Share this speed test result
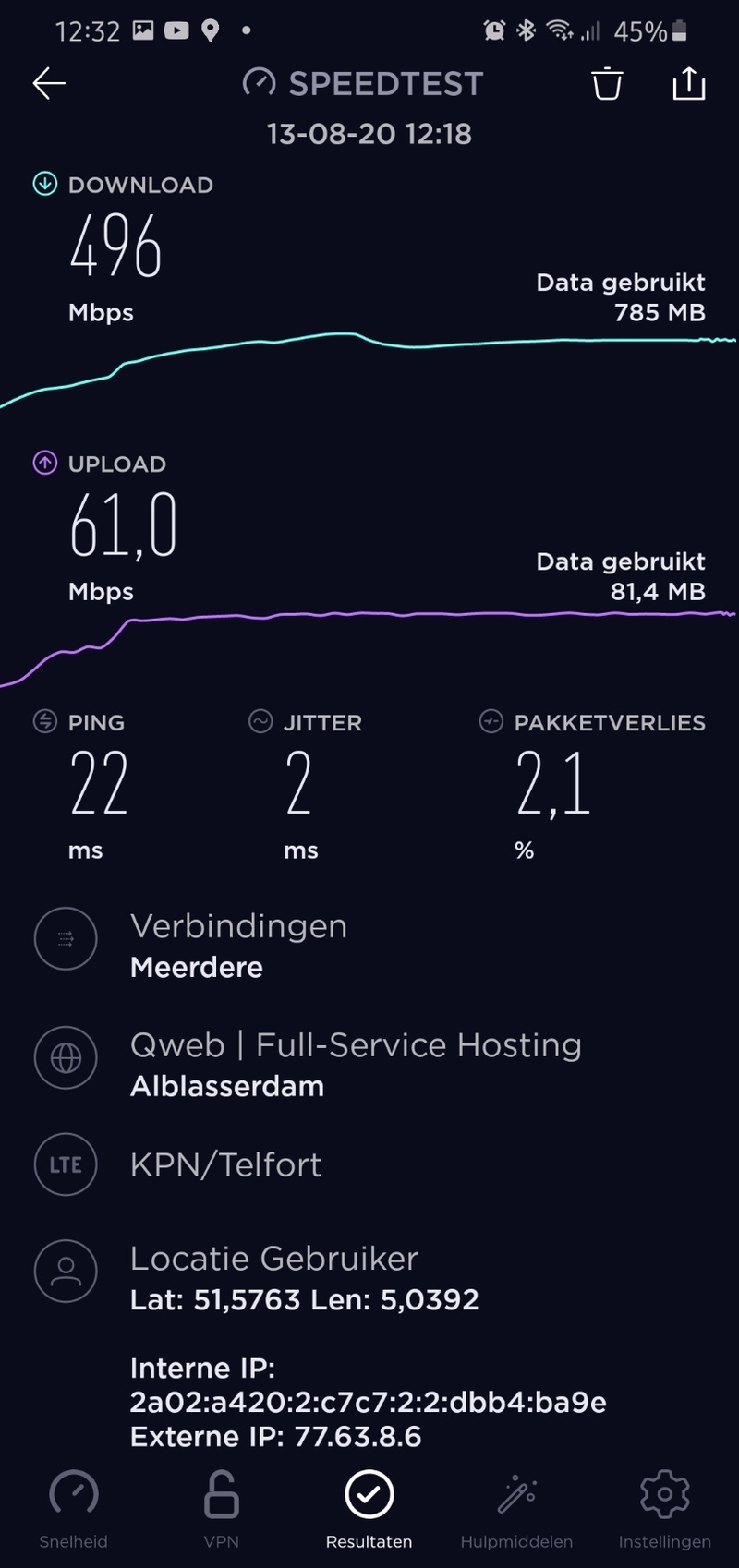Viewport: 739px width, 1568px height. pos(688,84)
